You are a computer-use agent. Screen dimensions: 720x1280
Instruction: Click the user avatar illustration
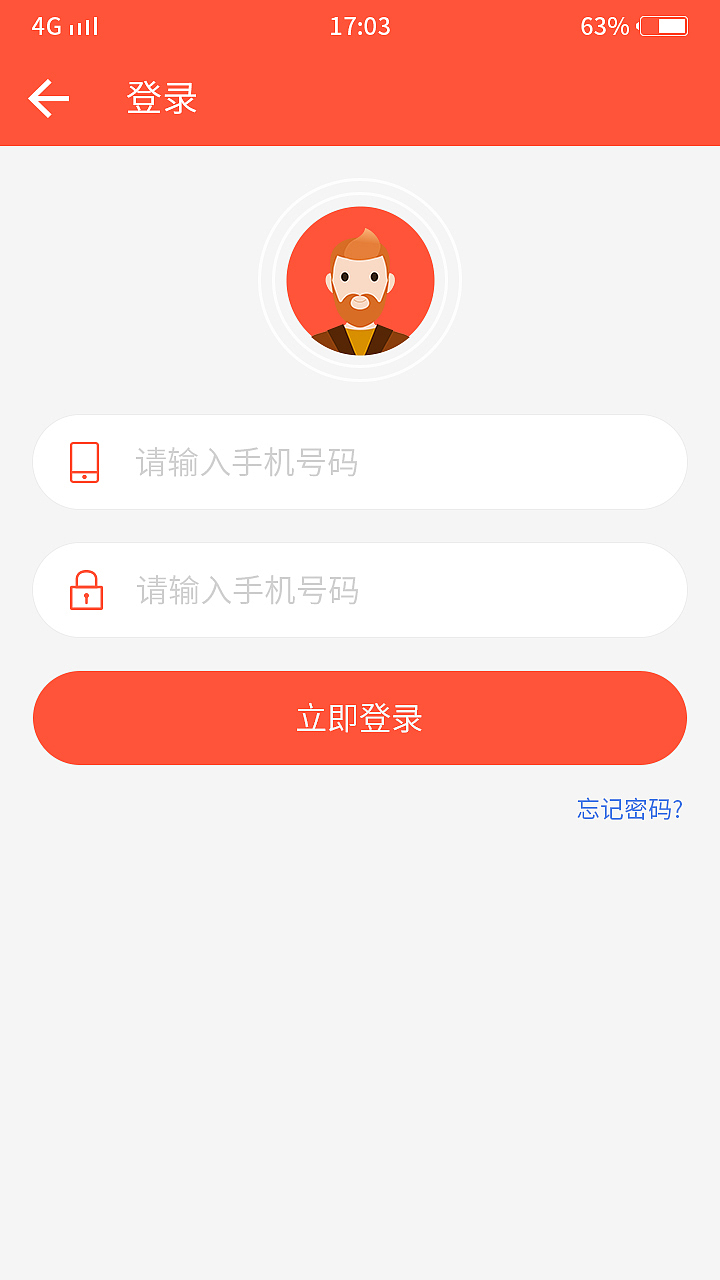click(360, 281)
